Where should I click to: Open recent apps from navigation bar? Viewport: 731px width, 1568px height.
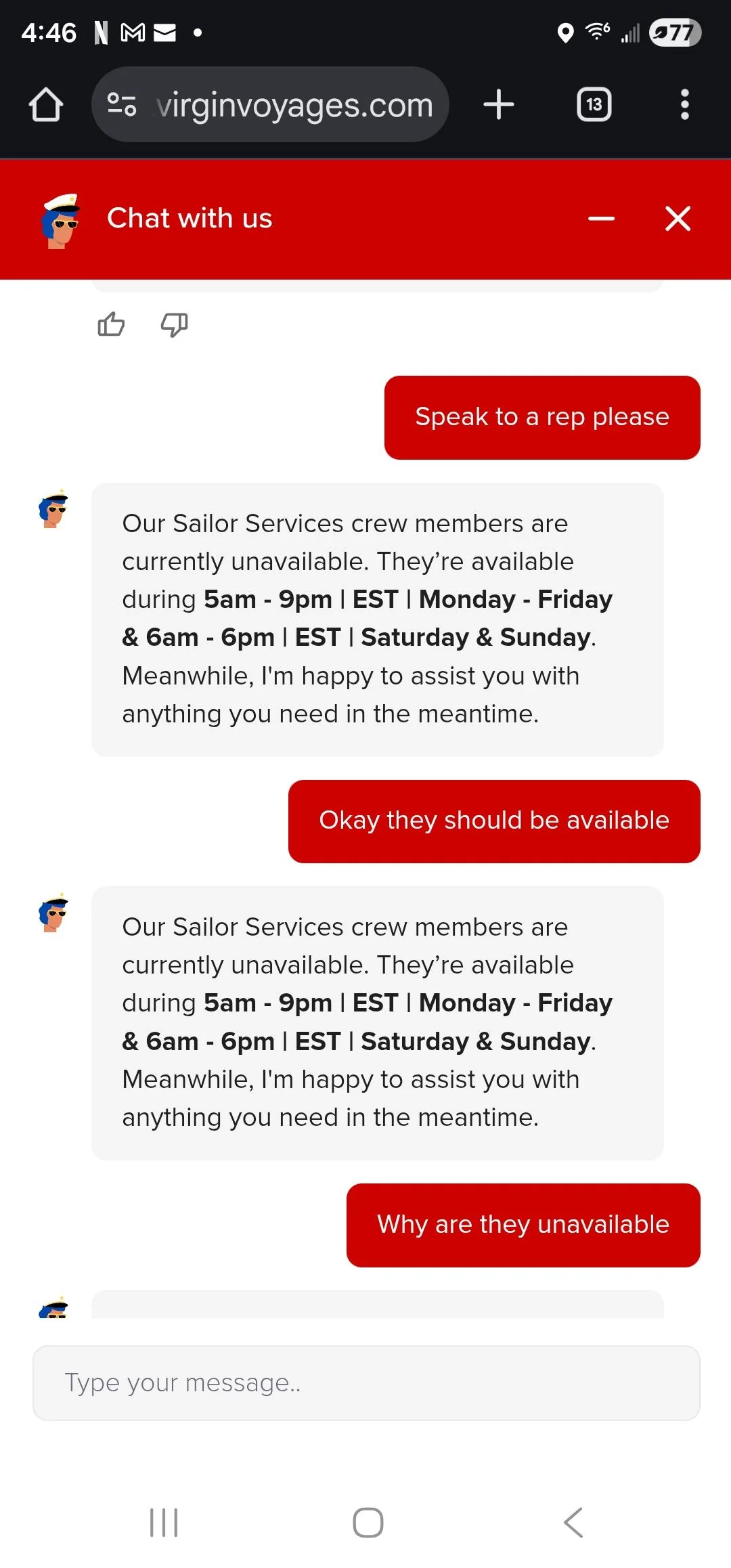164,1523
